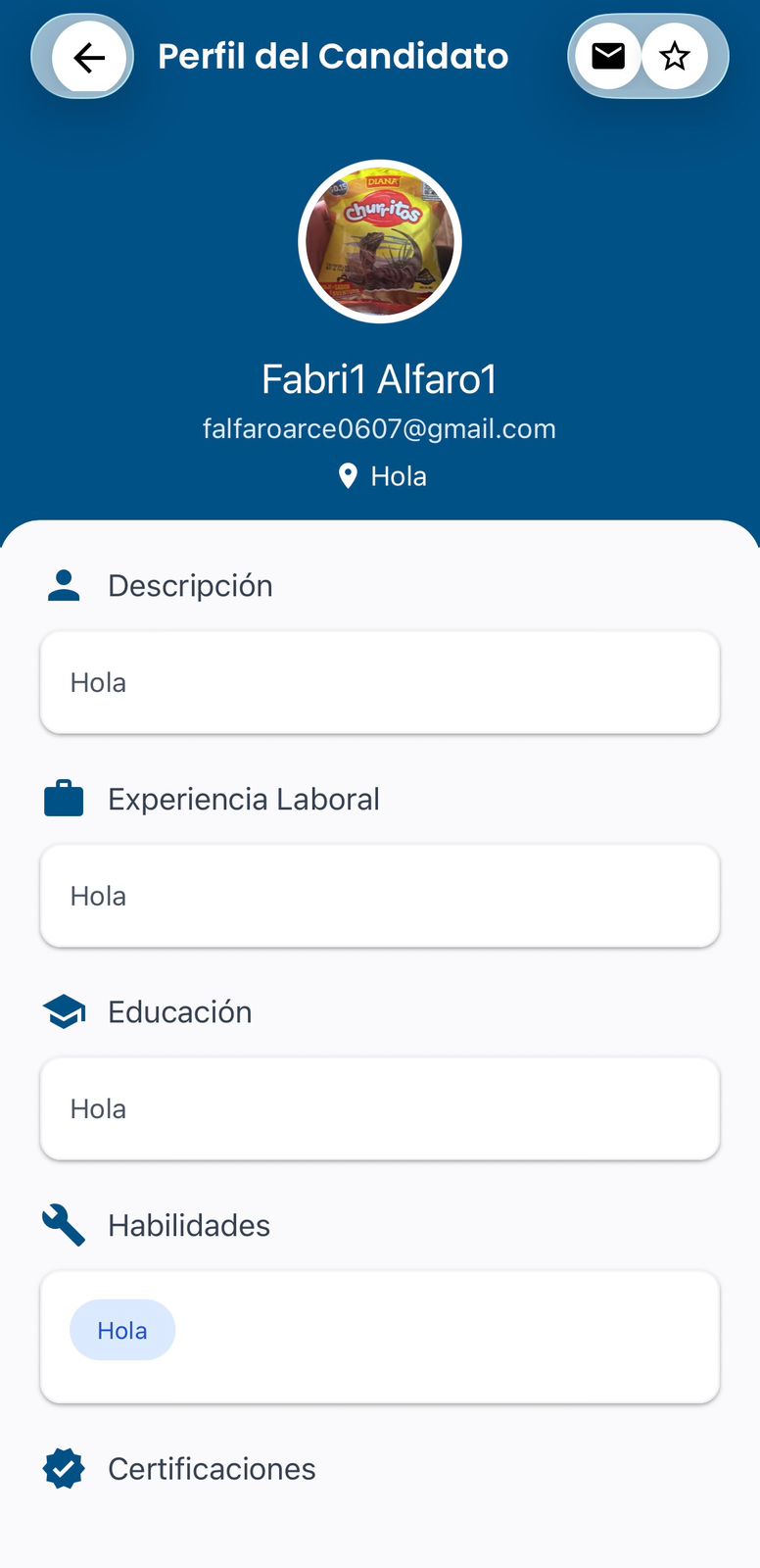Select the Hola skill chip
Image resolution: width=760 pixels, height=1568 pixels.
tap(122, 1330)
